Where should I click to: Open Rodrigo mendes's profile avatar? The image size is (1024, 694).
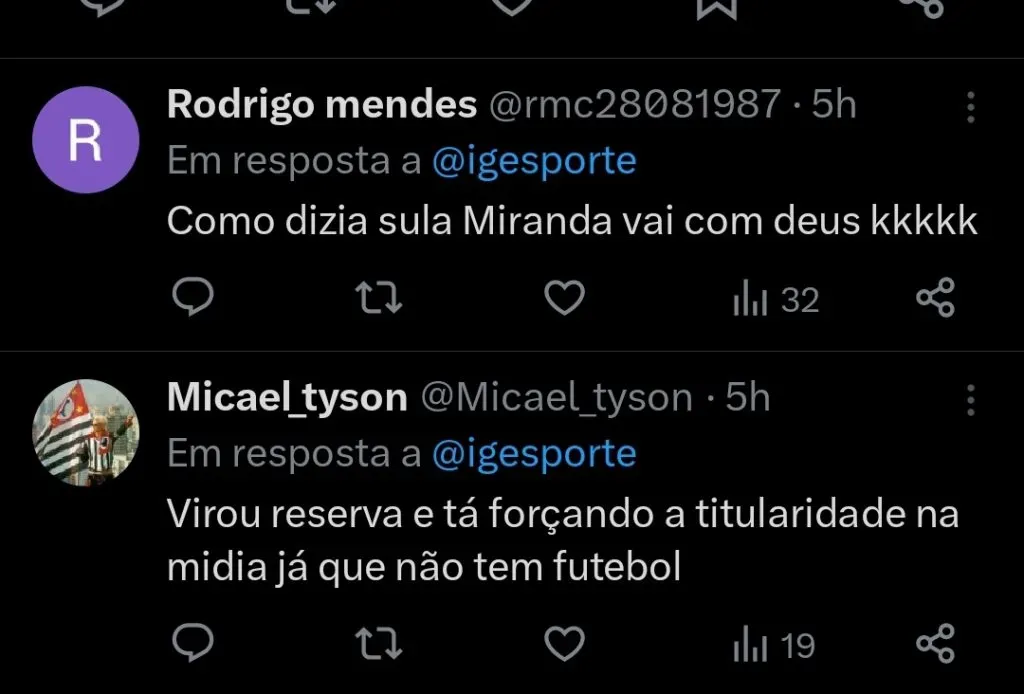(85, 140)
